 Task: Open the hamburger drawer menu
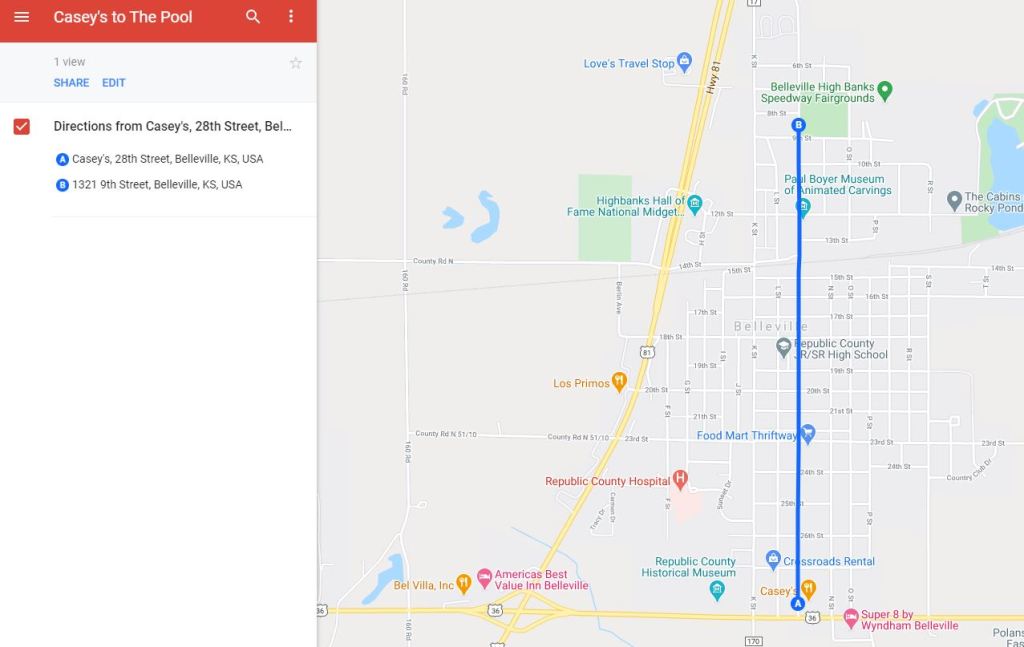pos(21,17)
